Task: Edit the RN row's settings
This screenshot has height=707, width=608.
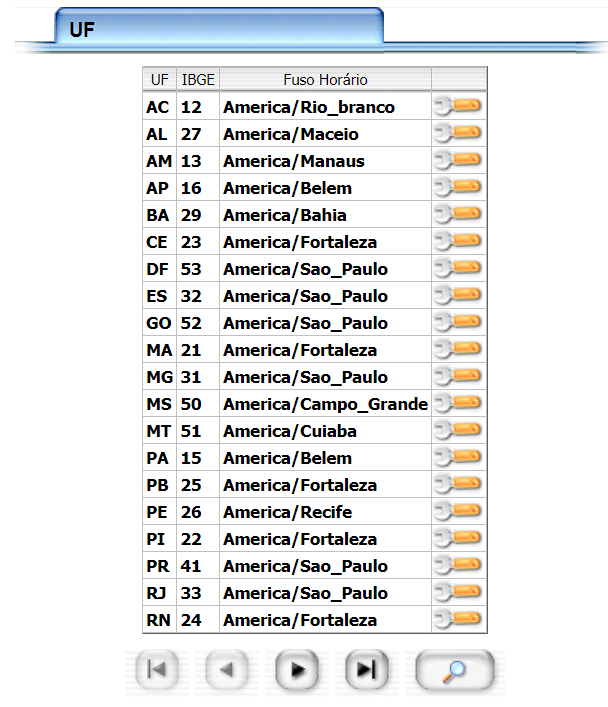Action: [458, 620]
